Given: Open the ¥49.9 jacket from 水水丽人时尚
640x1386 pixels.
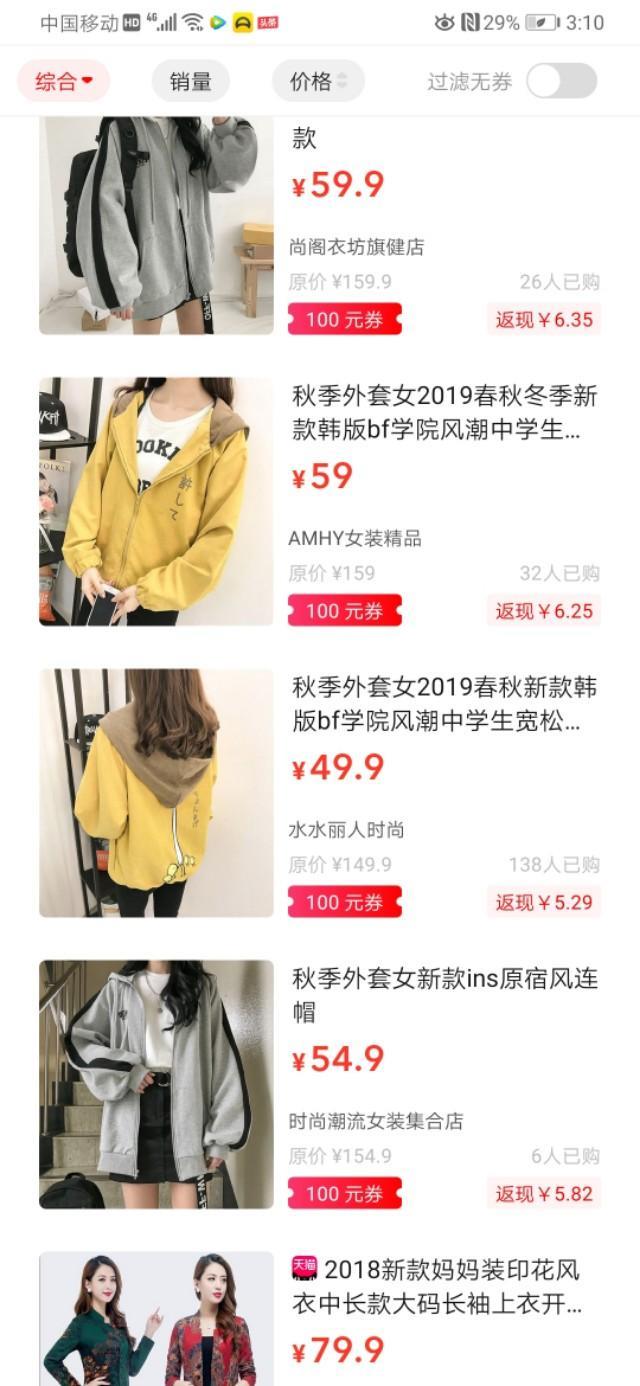Looking at the screenshot, I should (x=156, y=793).
